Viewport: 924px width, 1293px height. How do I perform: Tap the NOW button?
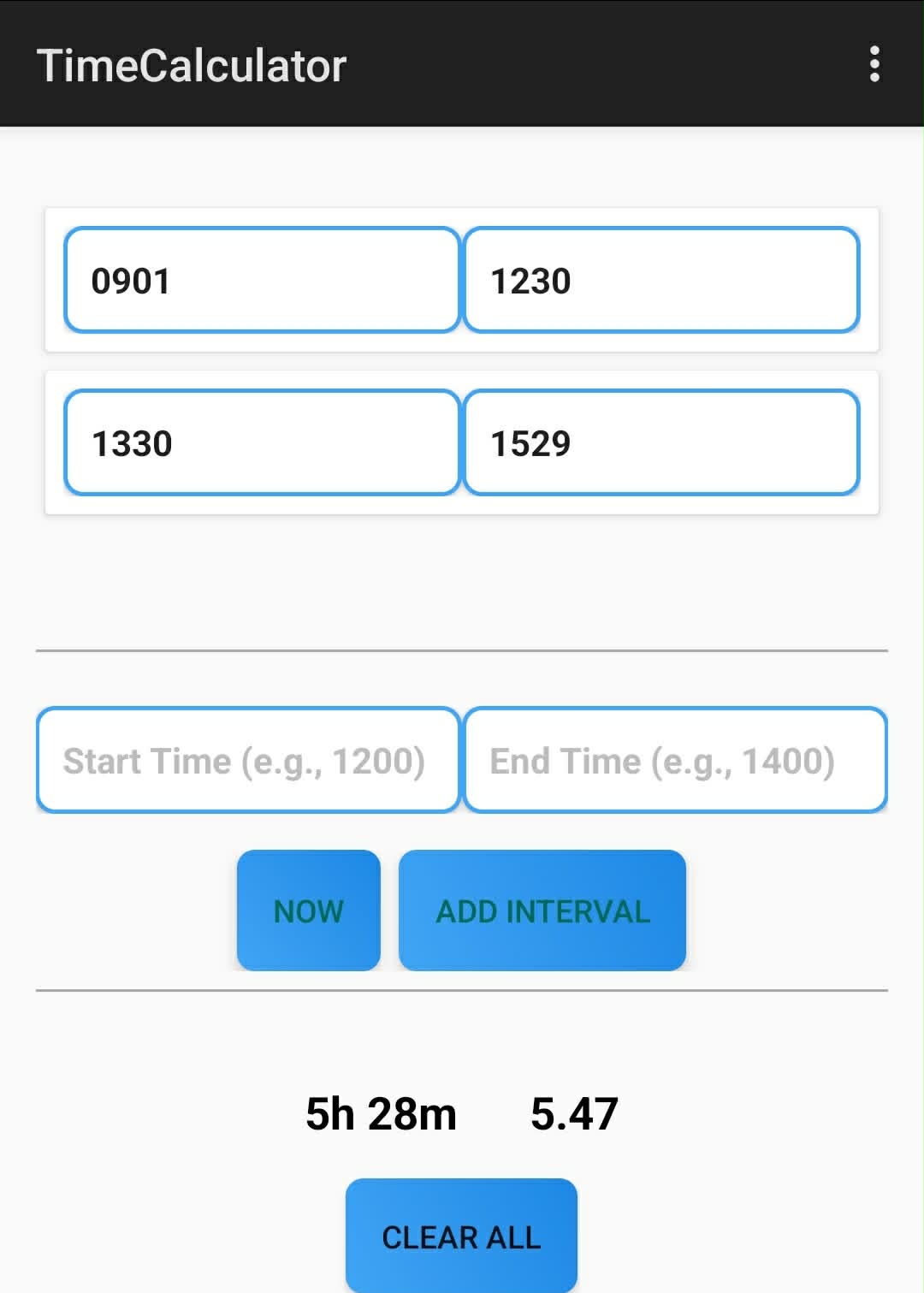307,910
